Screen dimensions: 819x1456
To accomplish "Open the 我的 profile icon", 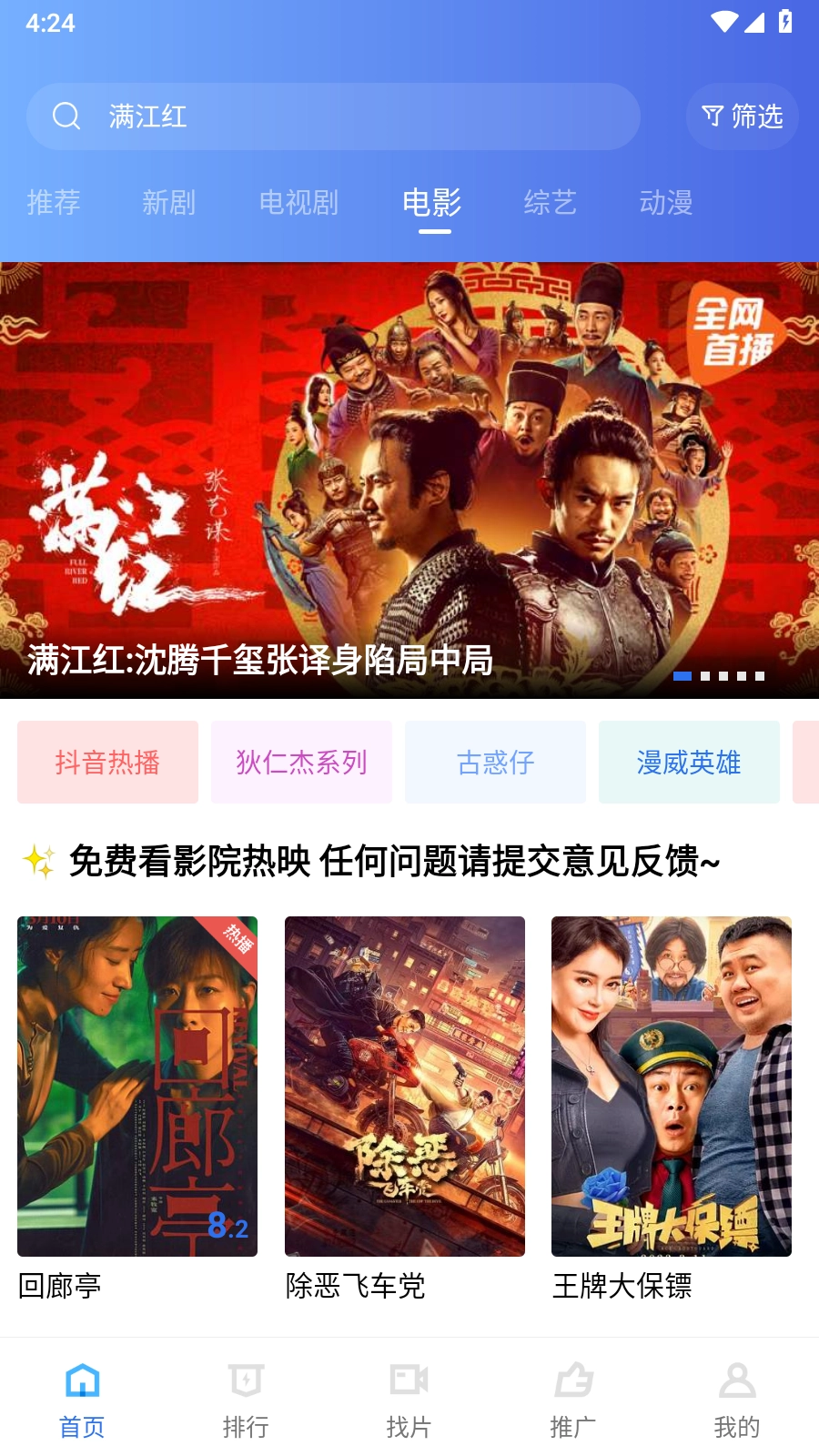I will [735, 1380].
